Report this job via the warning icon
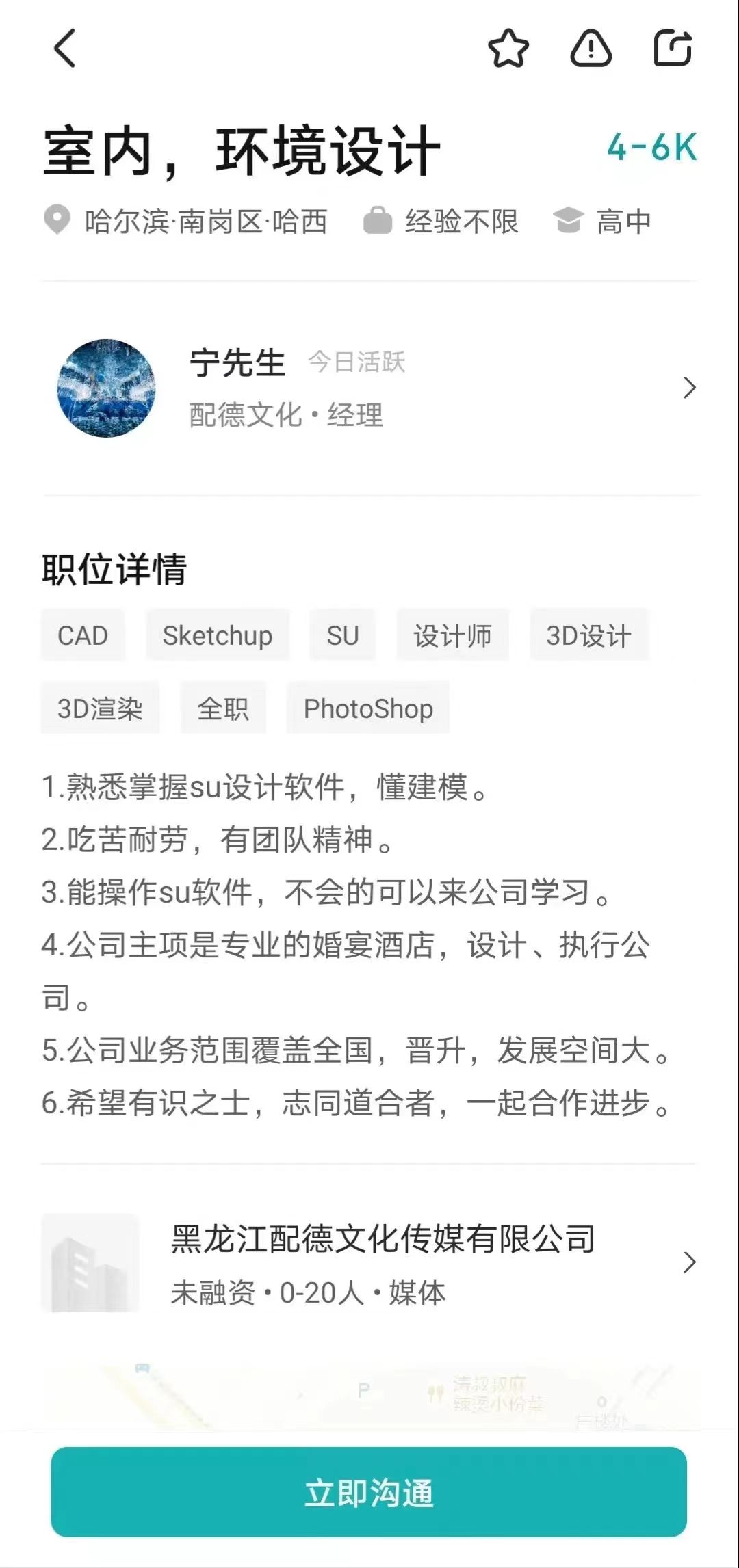 [x=591, y=49]
